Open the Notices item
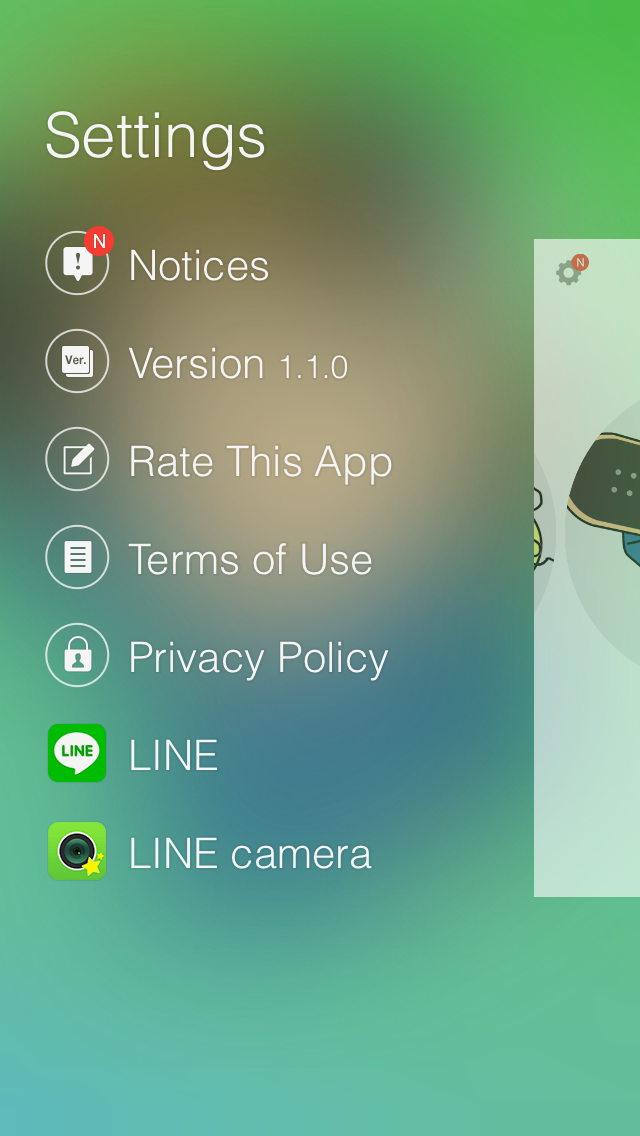This screenshot has height=1136, width=640. point(198,266)
